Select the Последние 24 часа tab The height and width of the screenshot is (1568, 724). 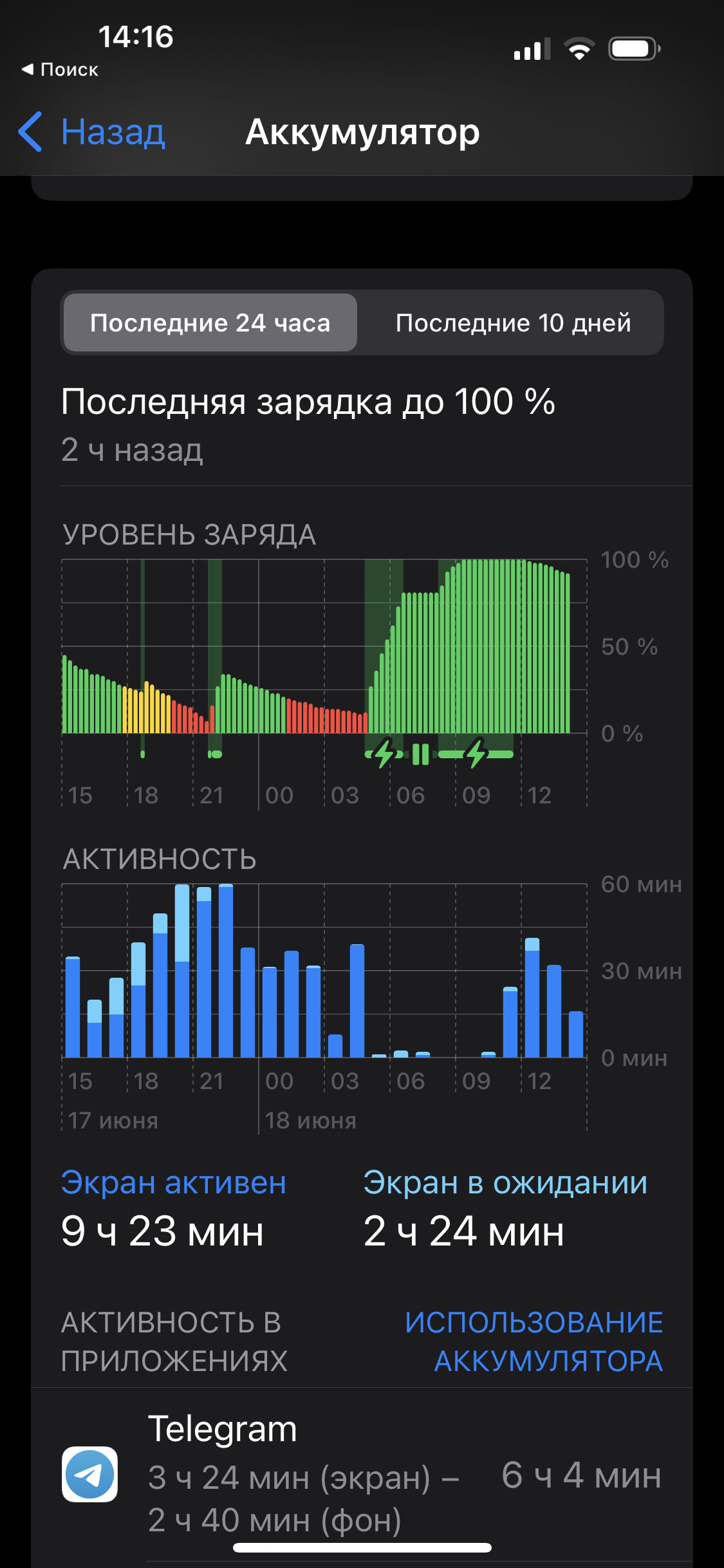(x=210, y=322)
